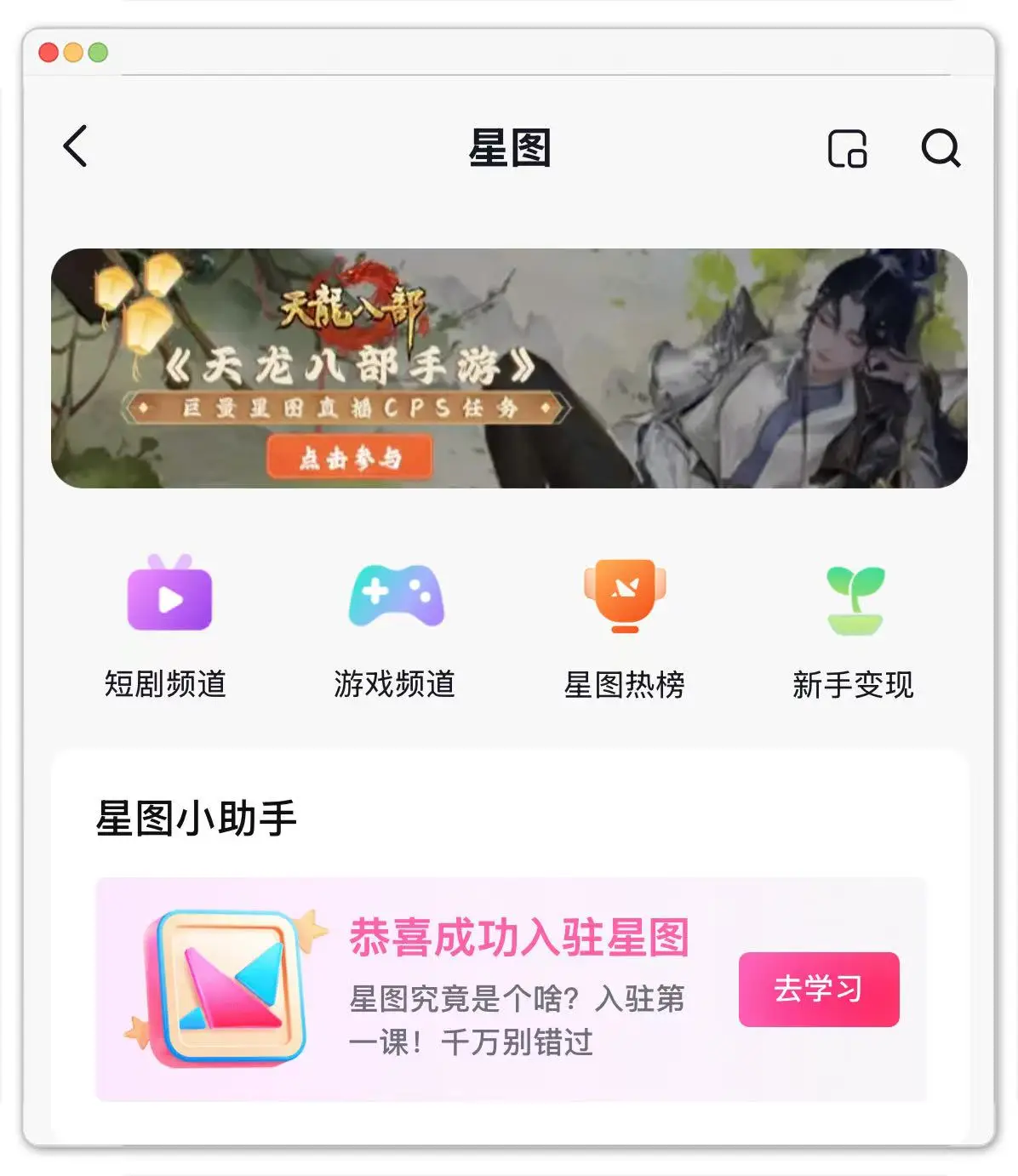Tap the 去学习 button

pos(818,989)
